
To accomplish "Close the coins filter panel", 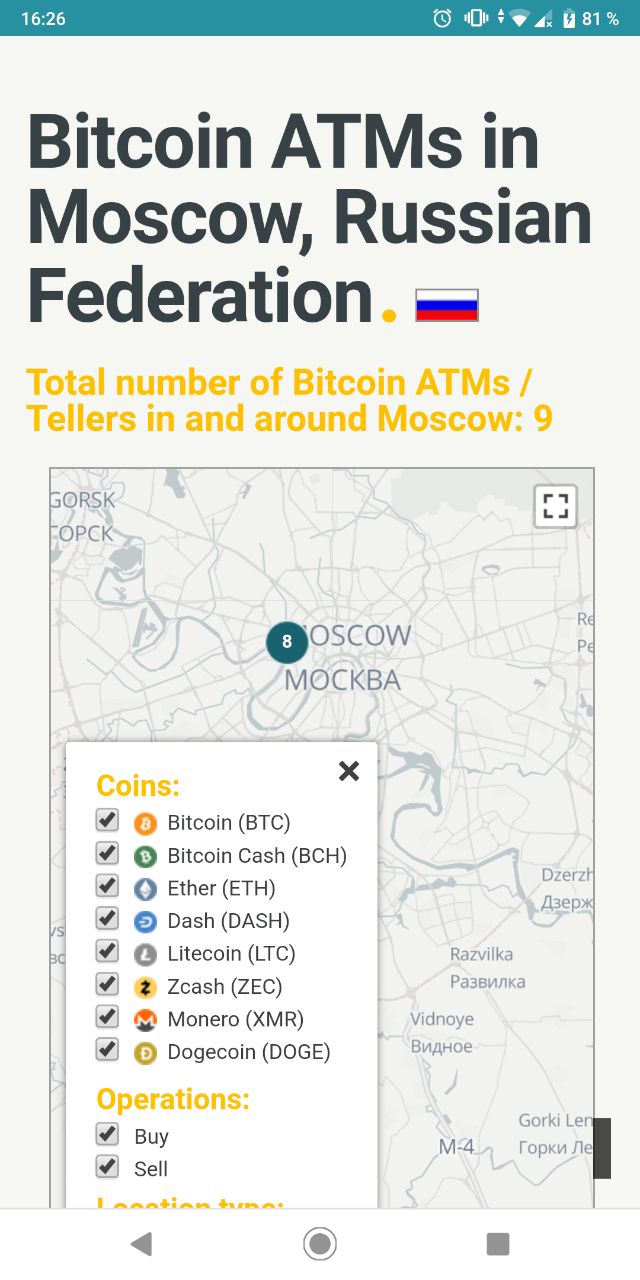I will click(x=348, y=771).
